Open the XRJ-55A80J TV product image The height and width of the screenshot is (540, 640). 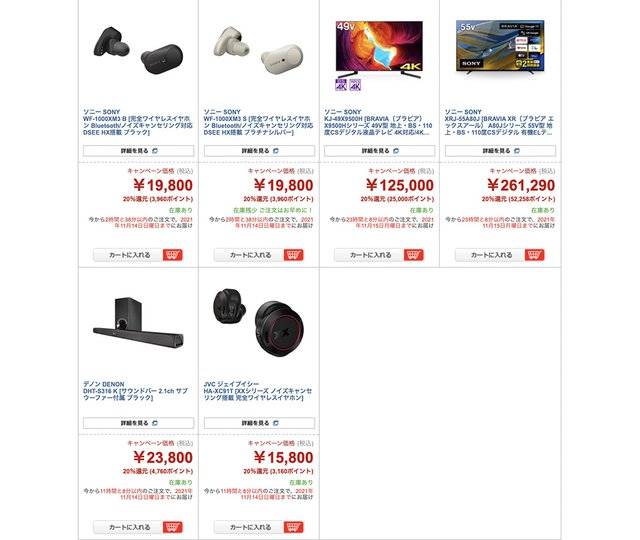[x=500, y=55]
